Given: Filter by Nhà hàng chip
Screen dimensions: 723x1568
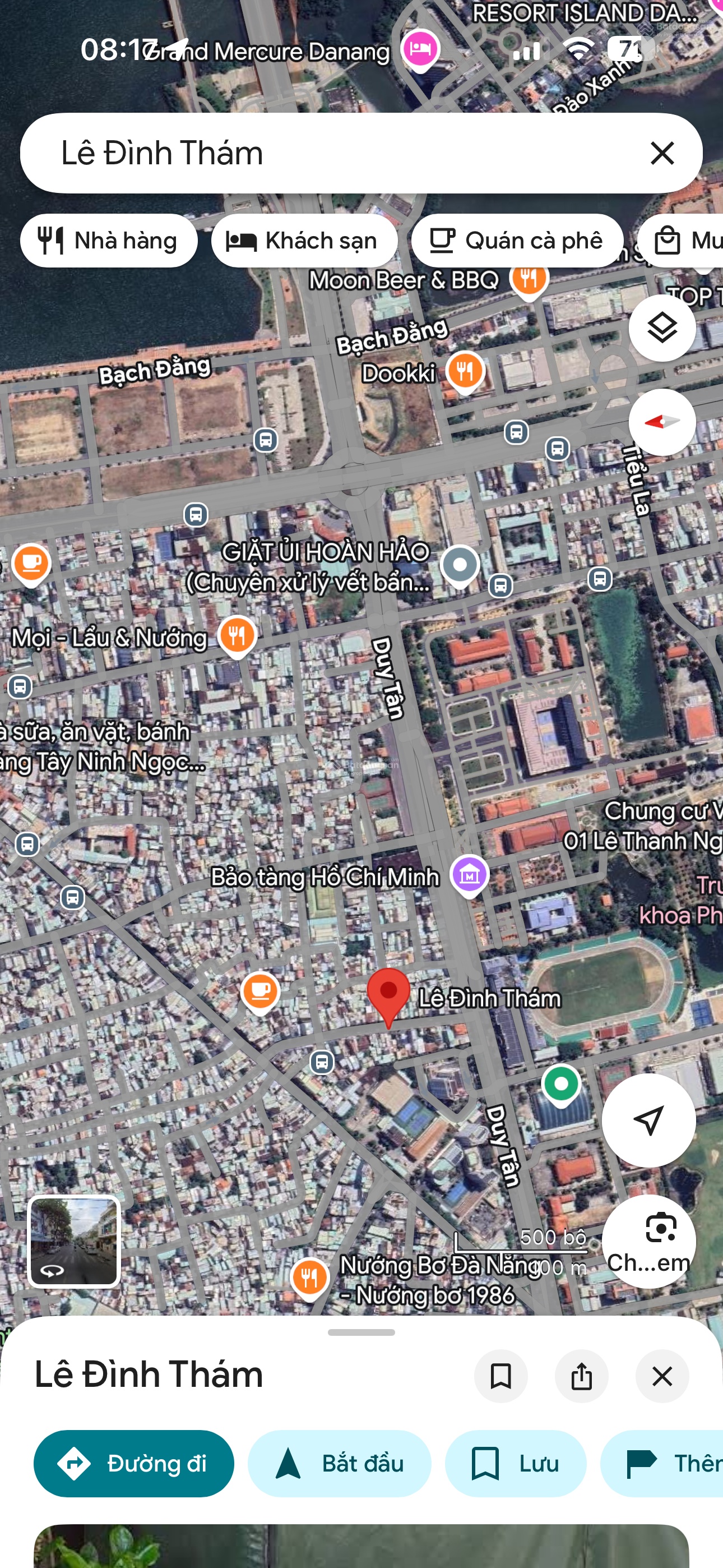Looking at the screenshot, I should [108, 241].
